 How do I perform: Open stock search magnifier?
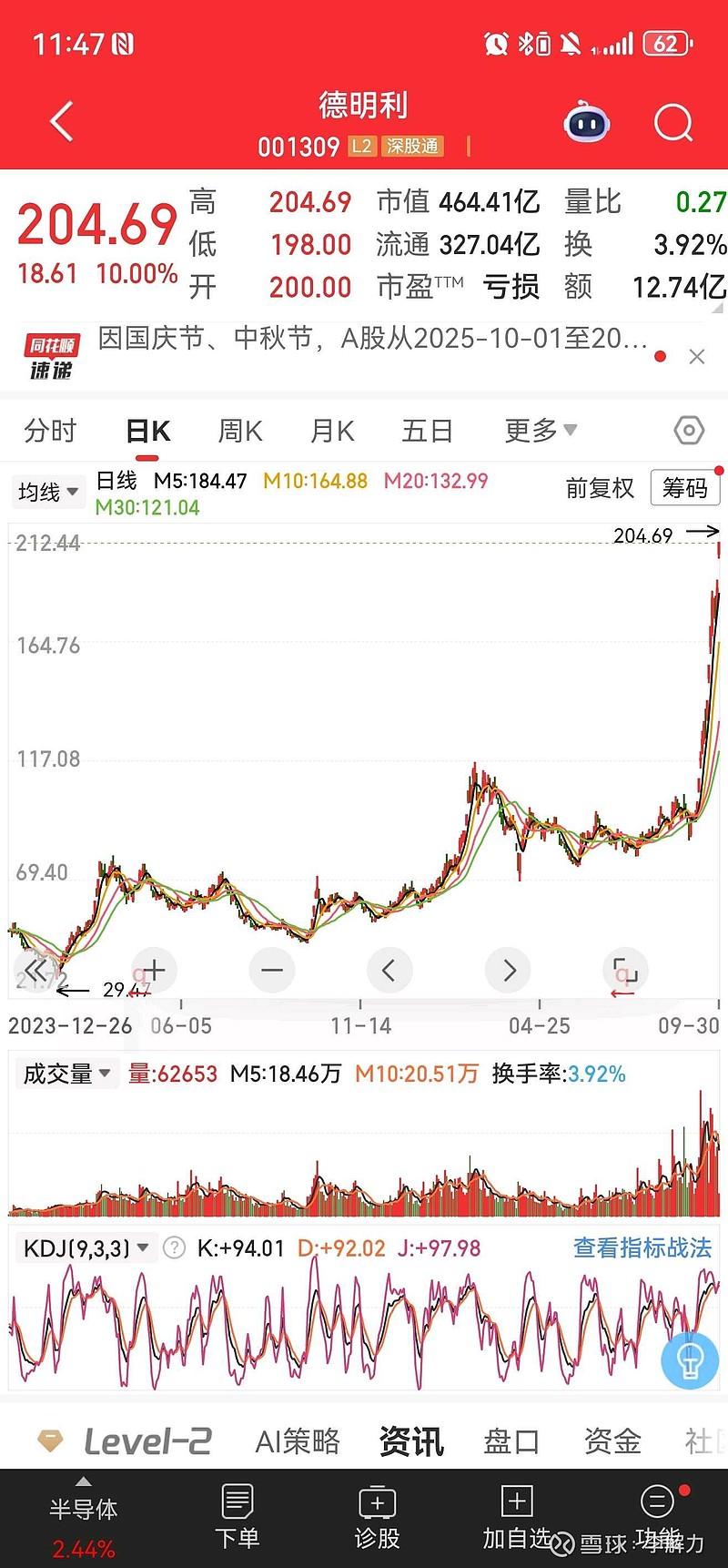pyautogui.click(x=673, y=122)
